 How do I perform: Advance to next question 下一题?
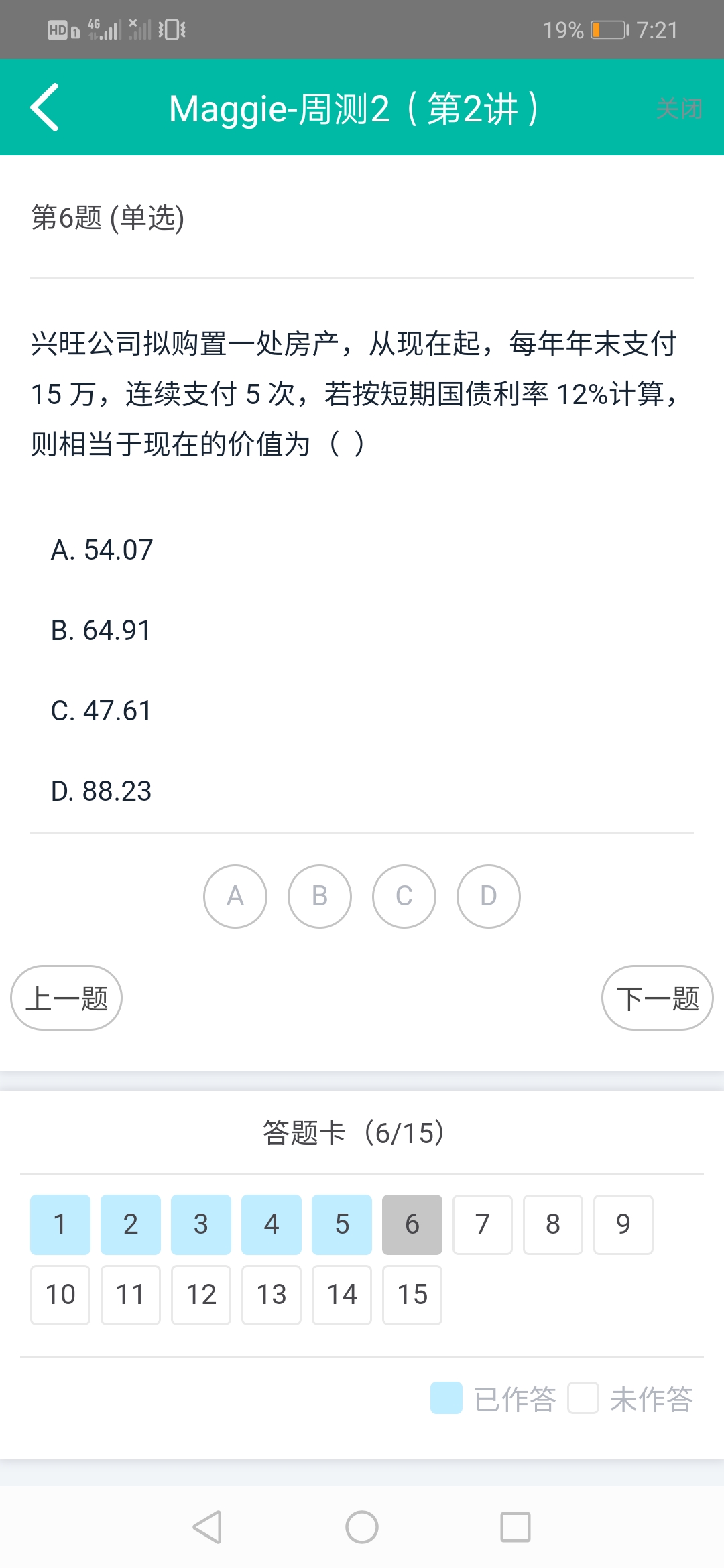click(x=657, y=998)
